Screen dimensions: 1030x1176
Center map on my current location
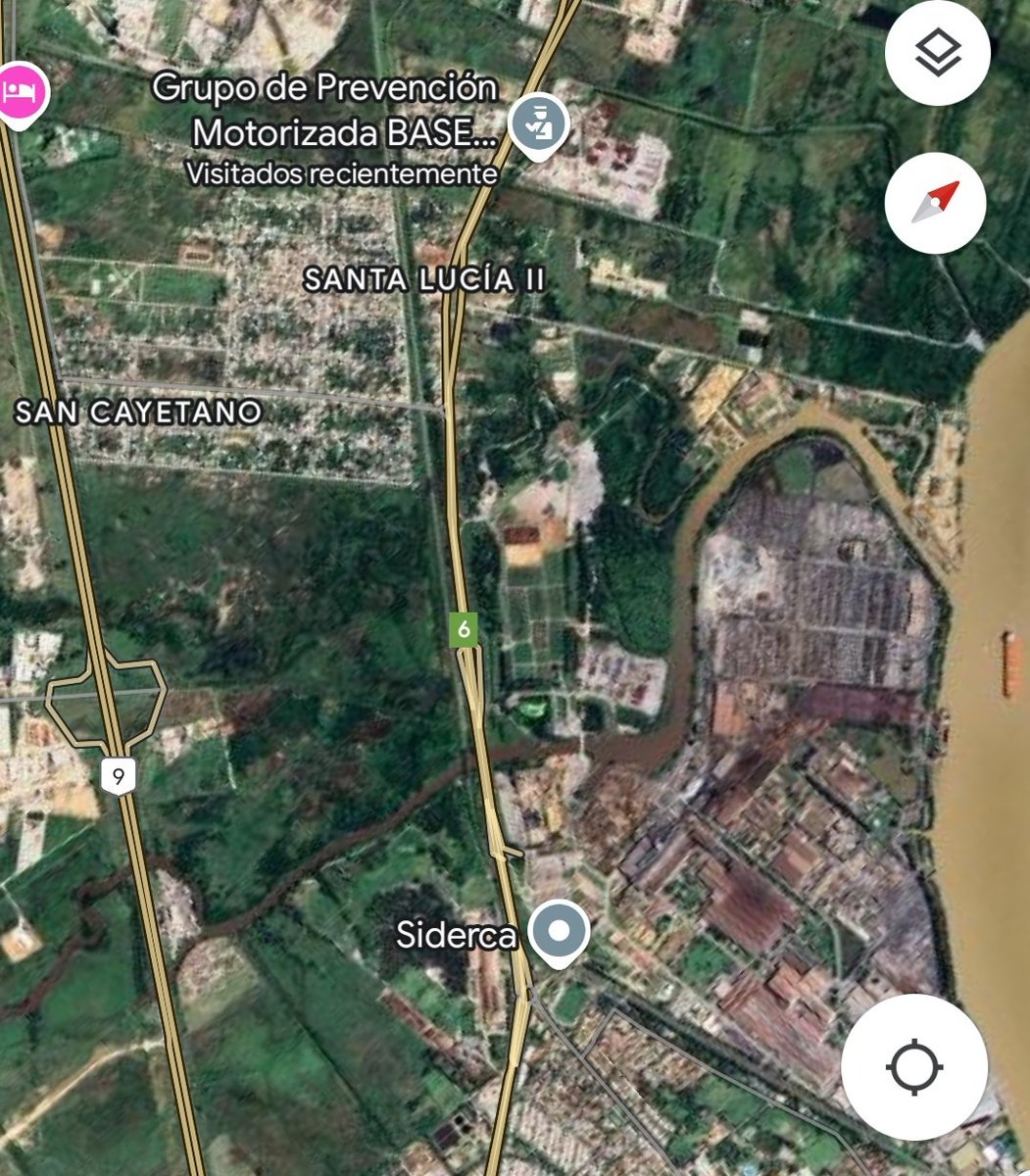[x=913, y=1067]
